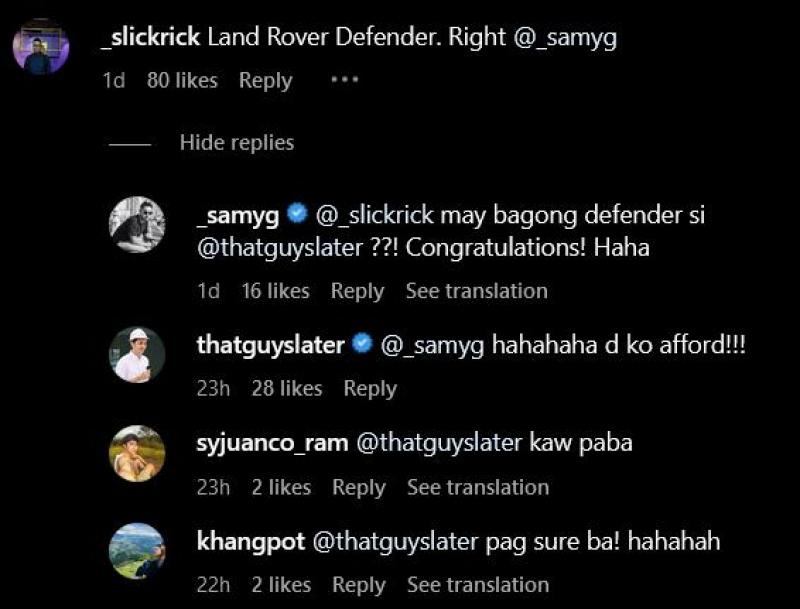Open khangpot's profile avatar
Image resolution: width=800 pixels, height=609 pixels.
[x=137, y=551]
